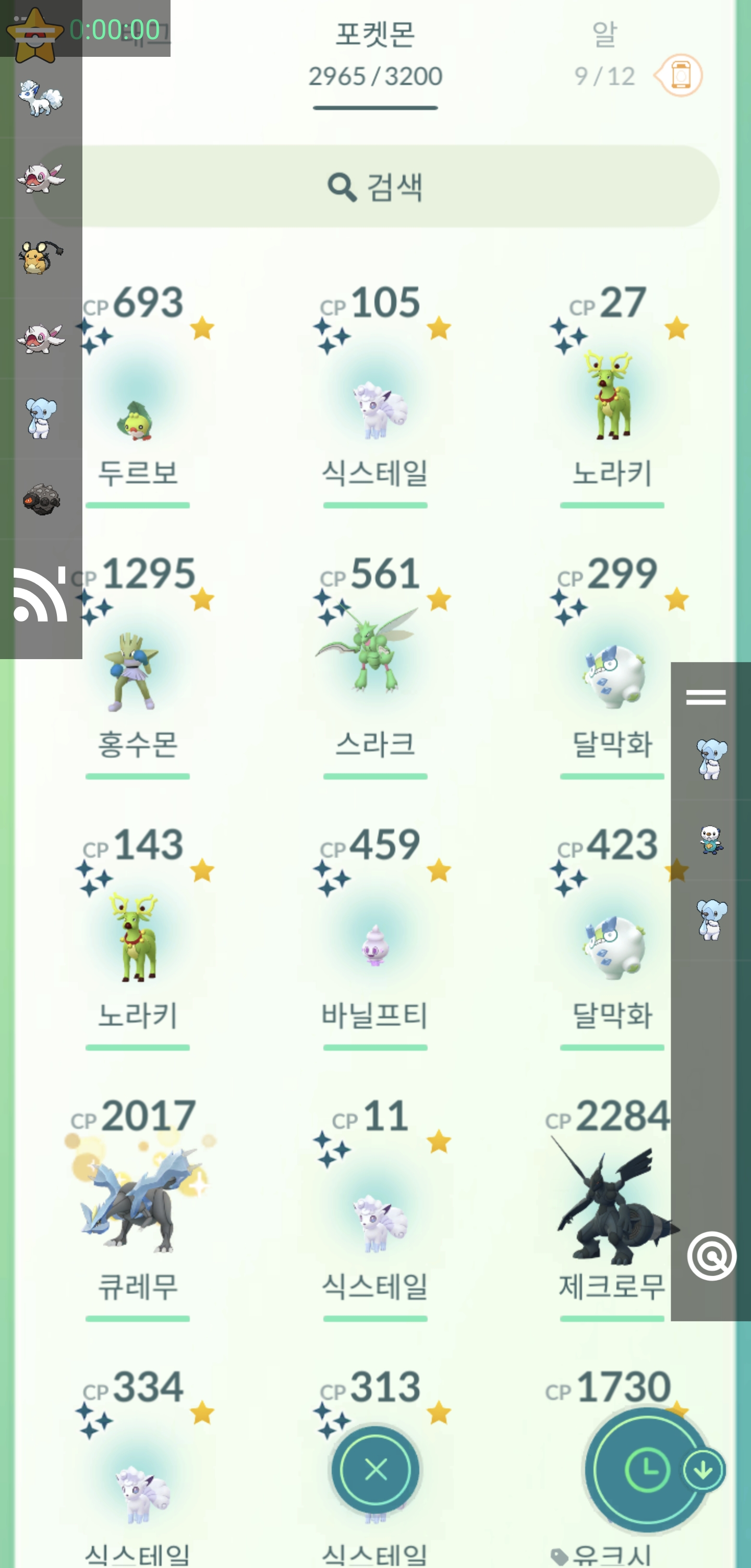Close the Pokémon list with the X button
Screen dimensions: 751x1568
tap(375, 1470)
